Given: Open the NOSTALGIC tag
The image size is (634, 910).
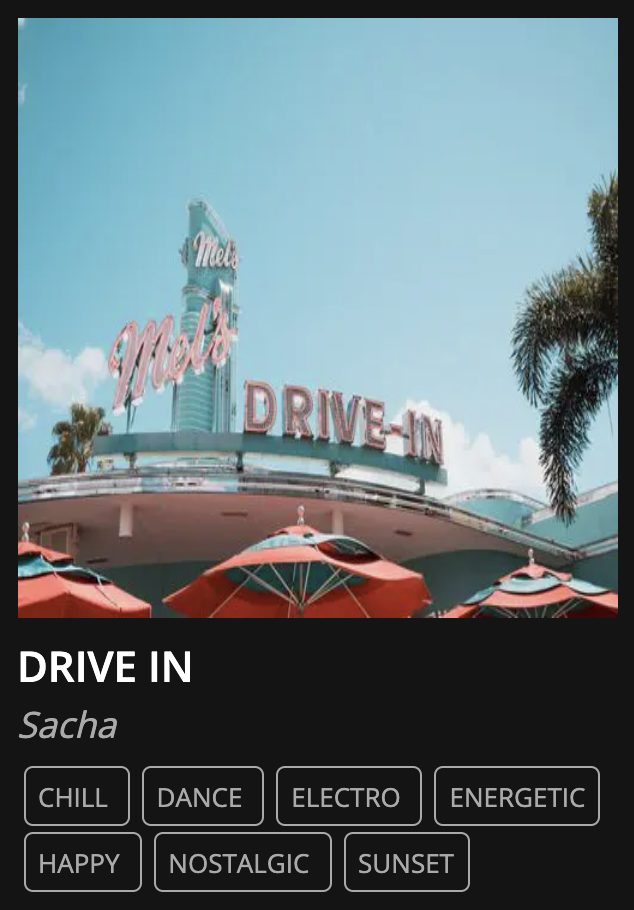Looking at the screenshot, I should [242, 862].
